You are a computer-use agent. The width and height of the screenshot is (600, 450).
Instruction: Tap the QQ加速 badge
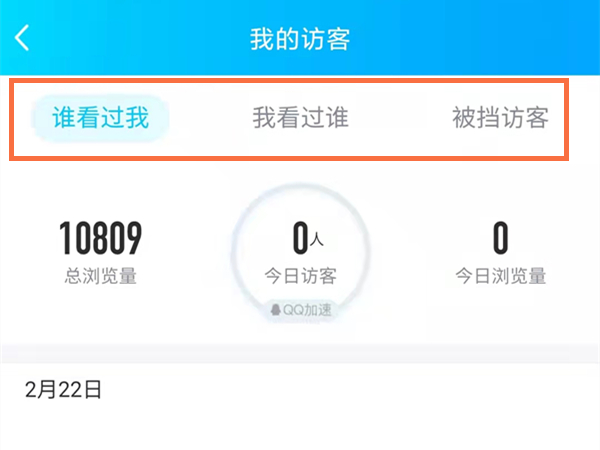click(x=300, y=310)
